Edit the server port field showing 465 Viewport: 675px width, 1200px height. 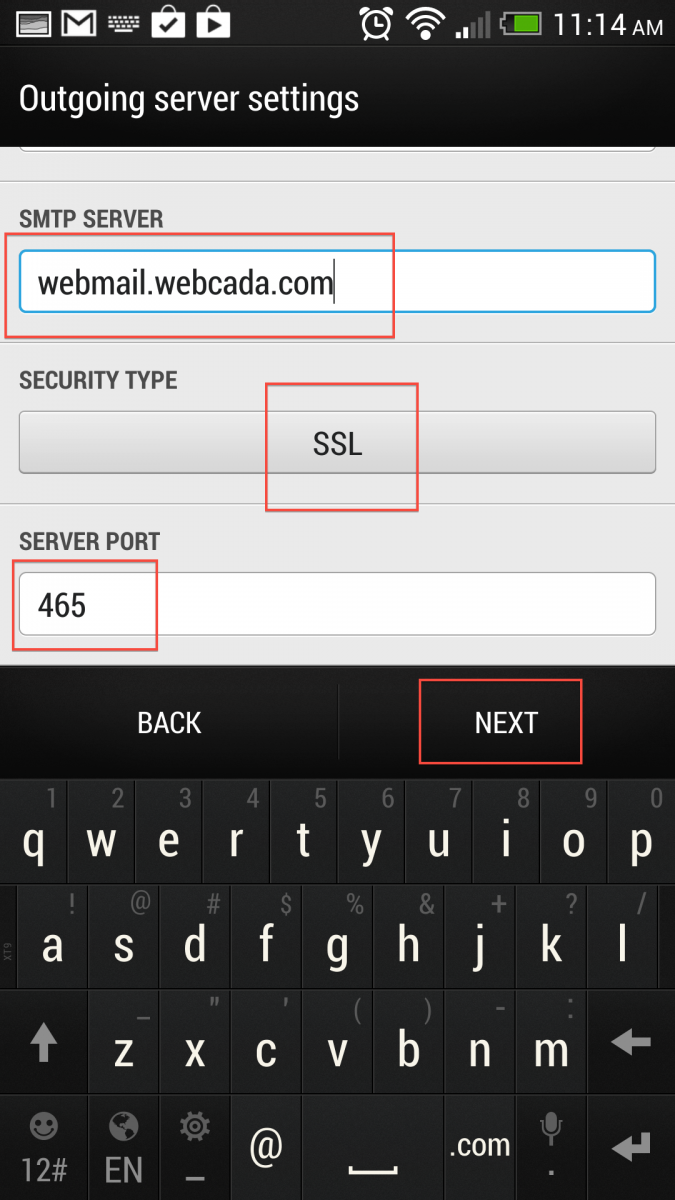coord(337,603)
